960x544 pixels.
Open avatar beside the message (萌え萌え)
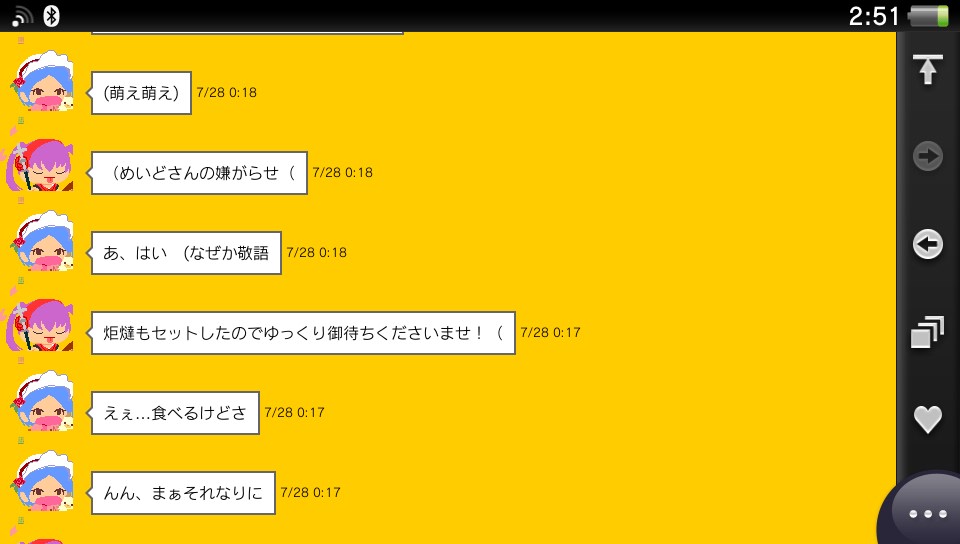pos(42,82)
